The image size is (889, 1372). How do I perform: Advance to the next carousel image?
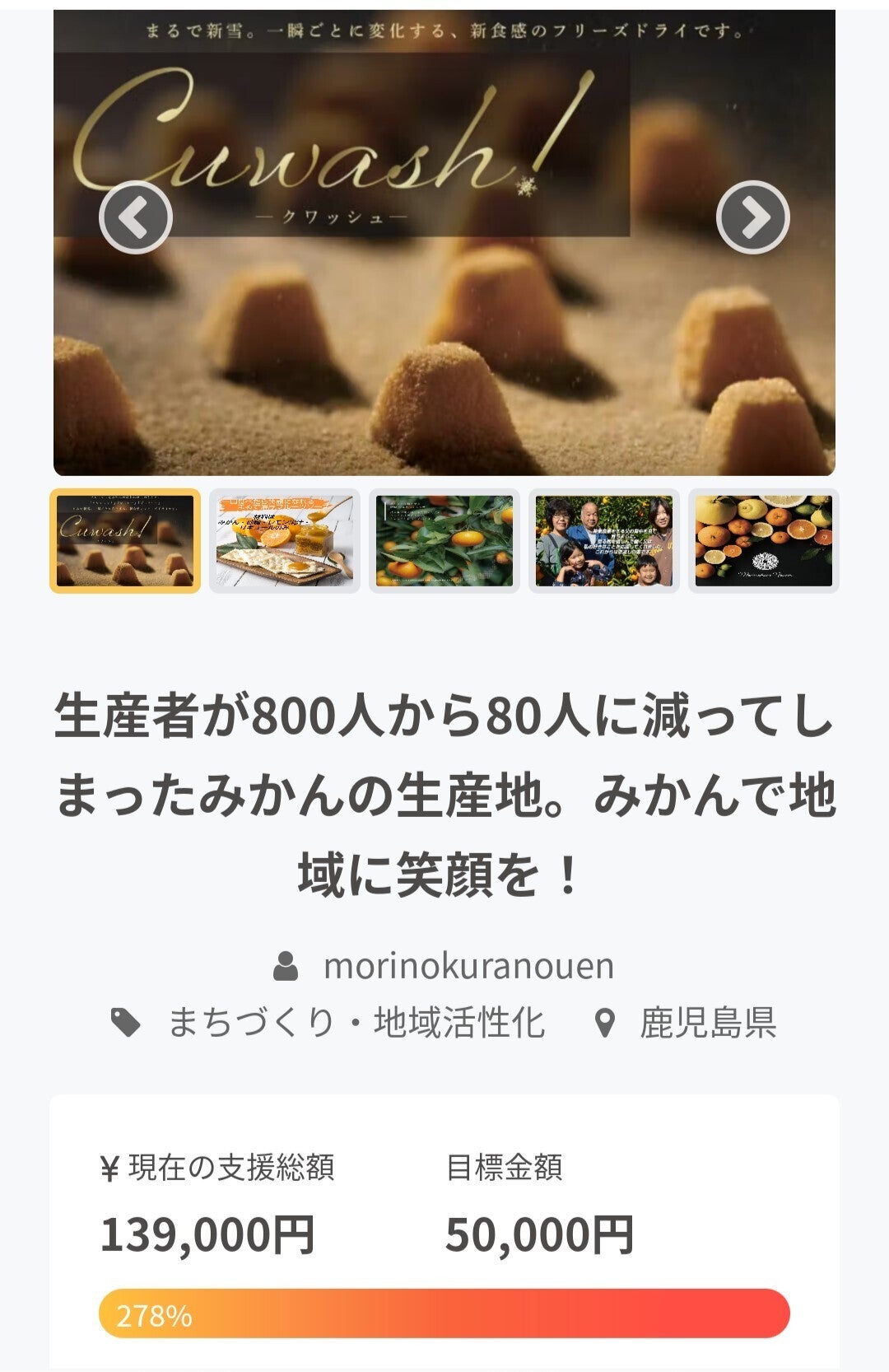tap(752, 217)
